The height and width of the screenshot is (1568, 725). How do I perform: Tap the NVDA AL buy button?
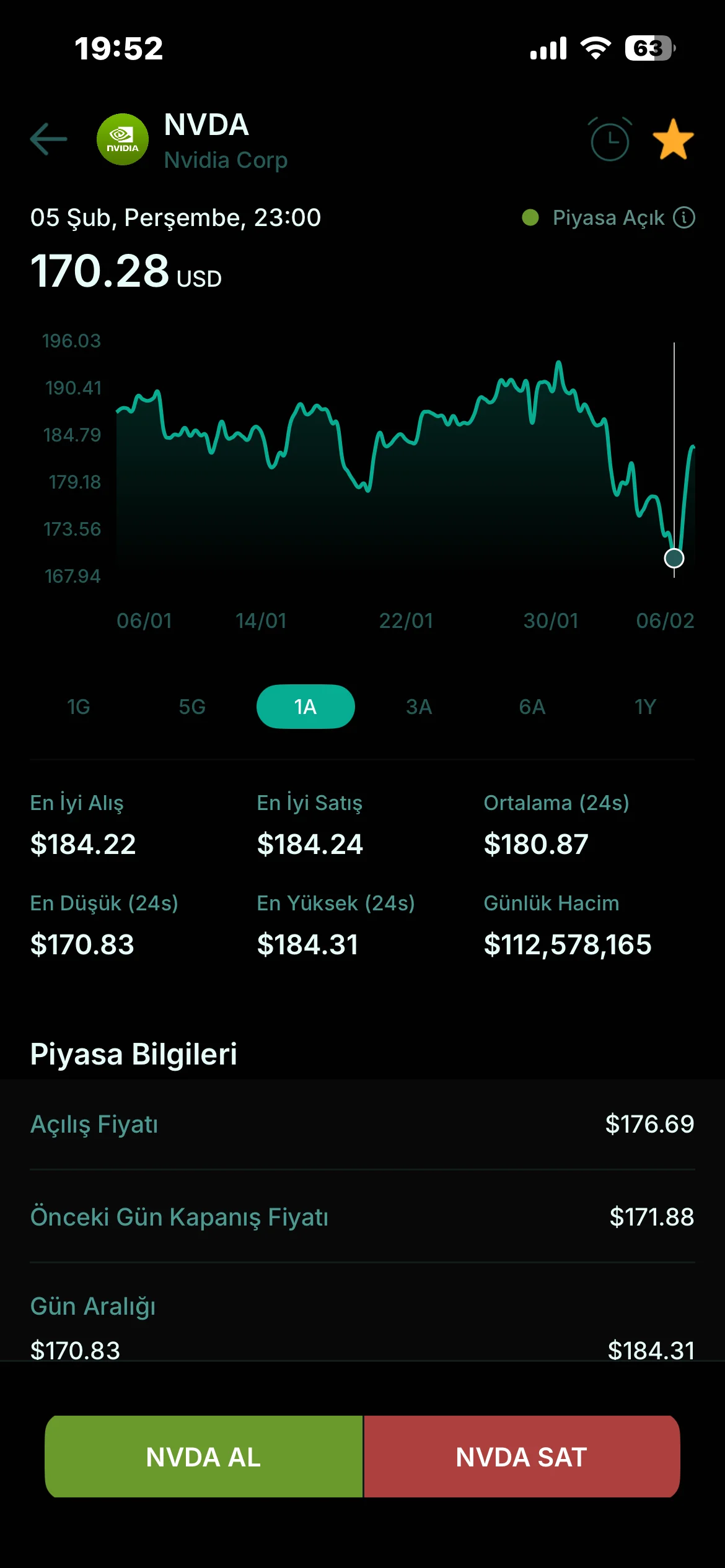[204, 1457]
